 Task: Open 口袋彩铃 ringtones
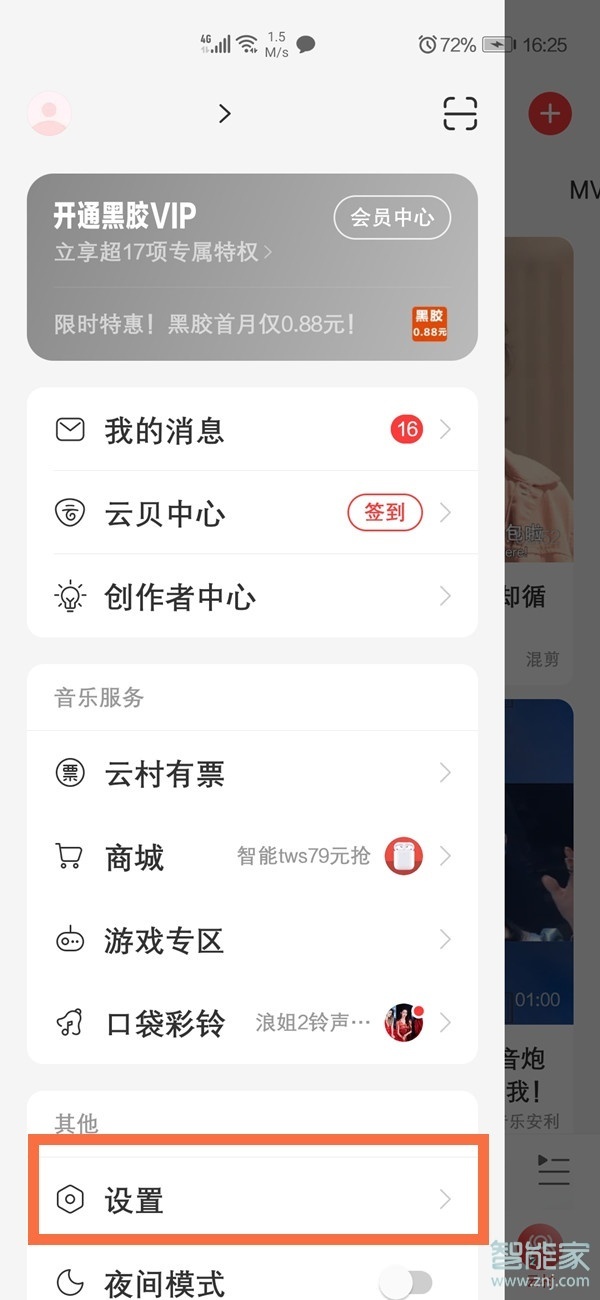click(250, 1023)
